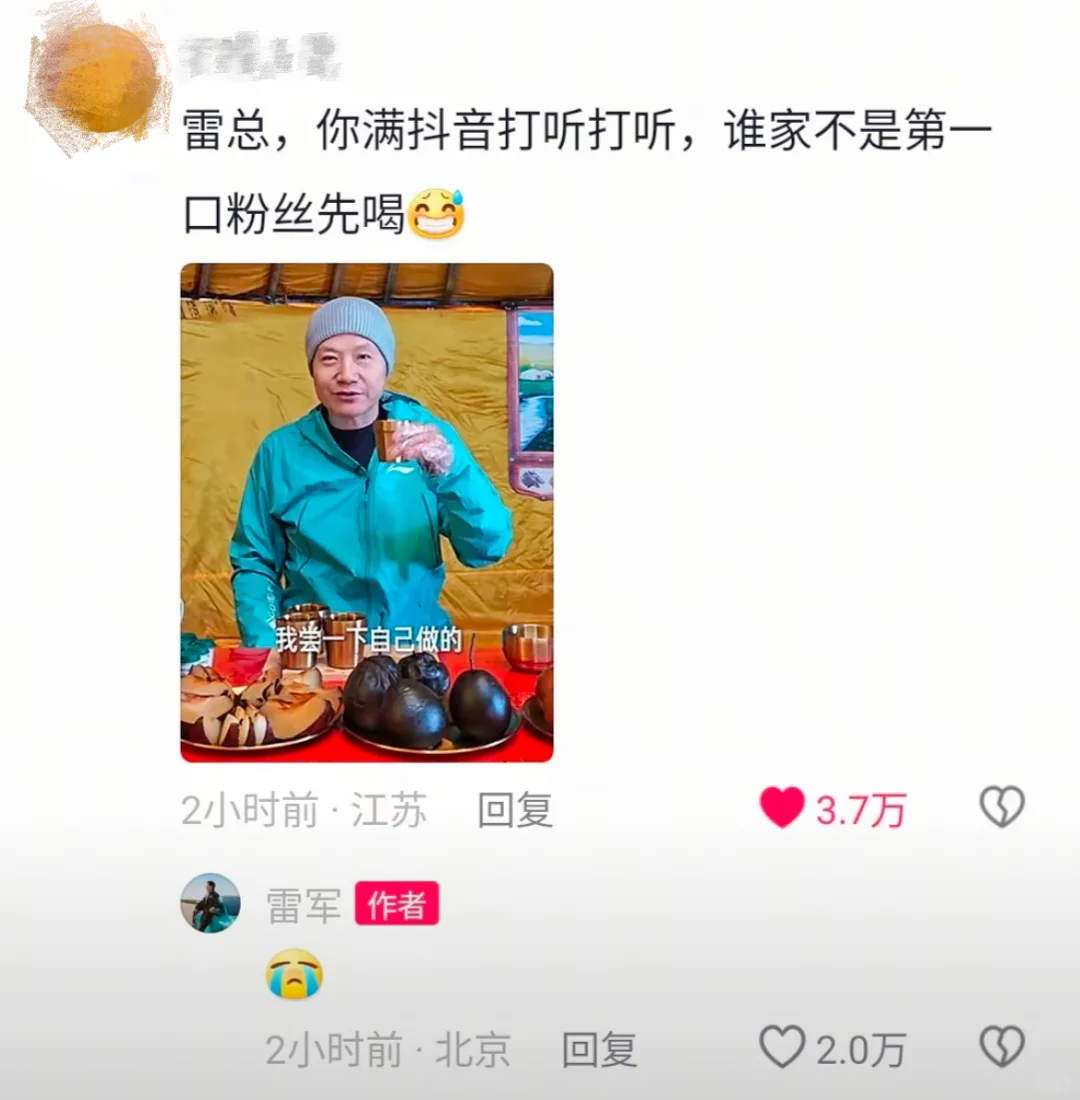Dislike 雷军's reply from 北京

click(x=1001, y=1047)
